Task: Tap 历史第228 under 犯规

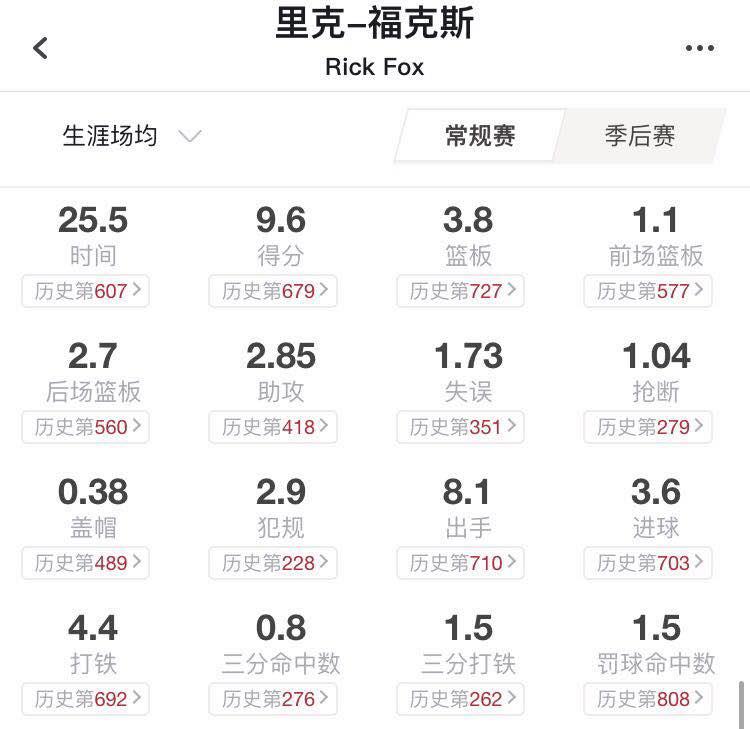Action: pos(273,563)
